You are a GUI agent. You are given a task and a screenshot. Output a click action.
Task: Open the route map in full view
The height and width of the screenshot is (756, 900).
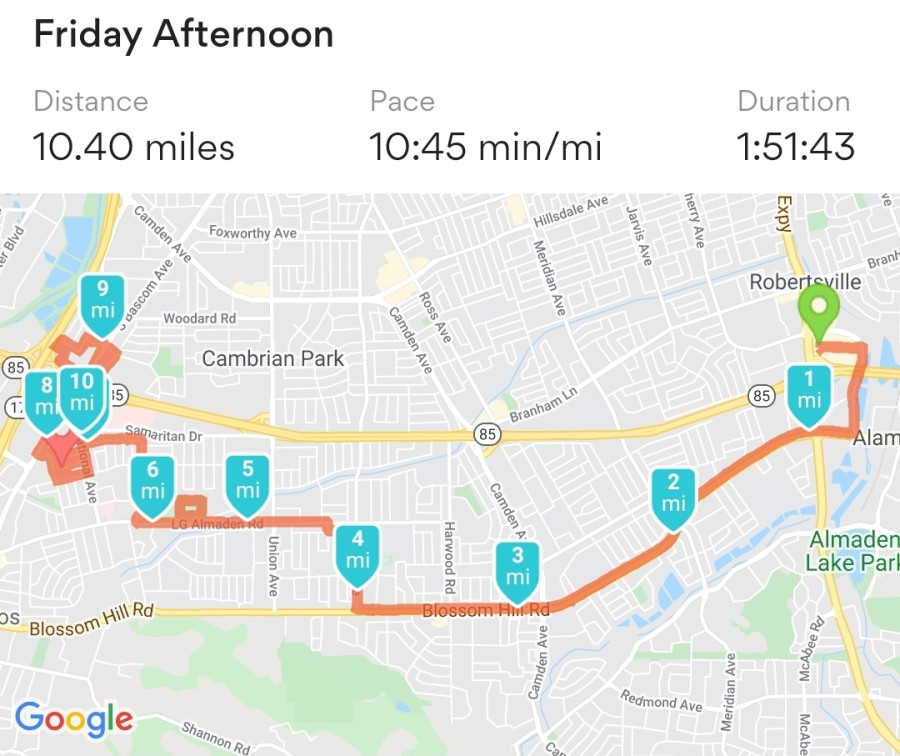pos(450,474)
